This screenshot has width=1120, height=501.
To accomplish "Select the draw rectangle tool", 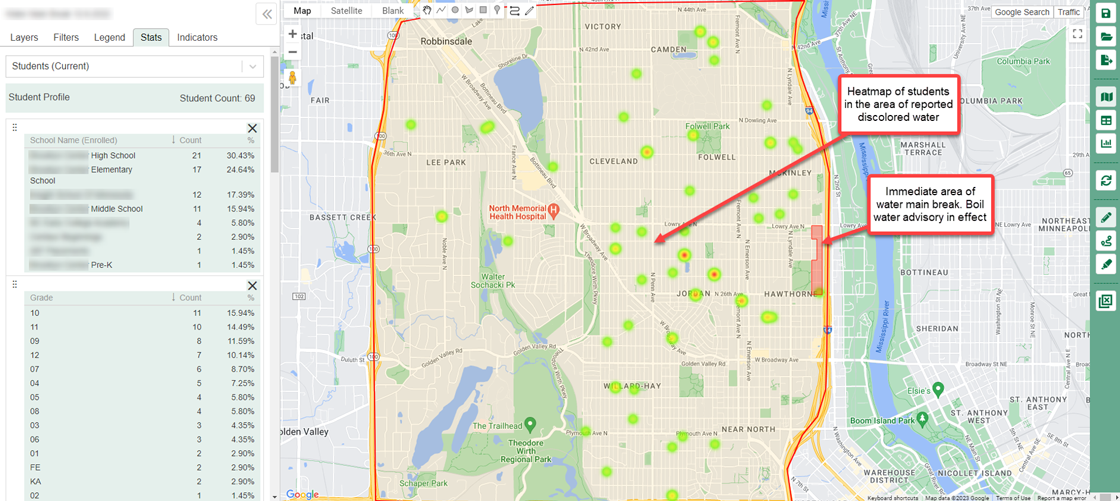I will point(483,11).
